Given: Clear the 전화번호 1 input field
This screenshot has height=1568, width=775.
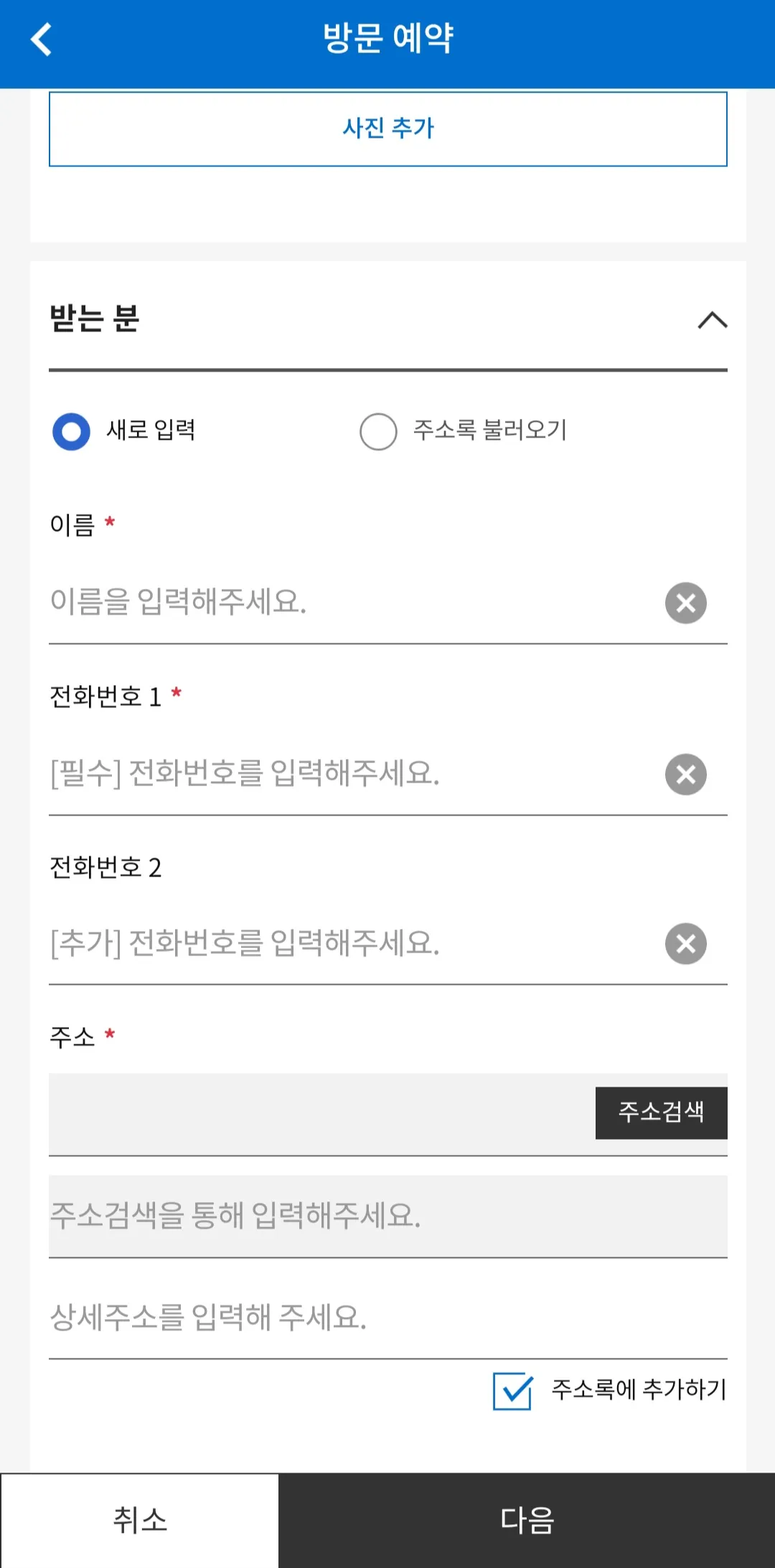Looking at the screenshot, I should (685, 774).
